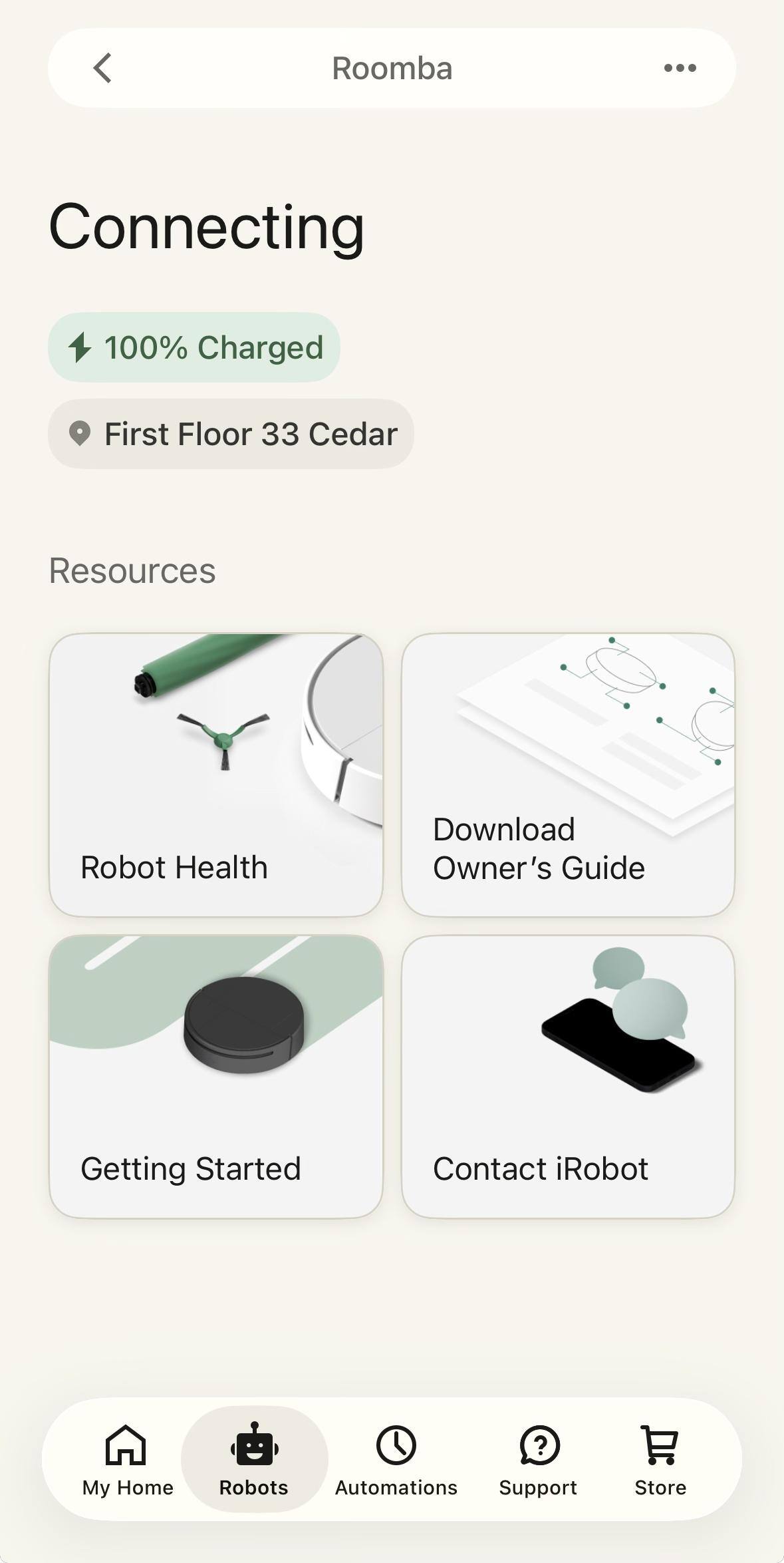Open the Robot Health card
The width and height of the screenshot is (784, 1563).
point(216,775)
